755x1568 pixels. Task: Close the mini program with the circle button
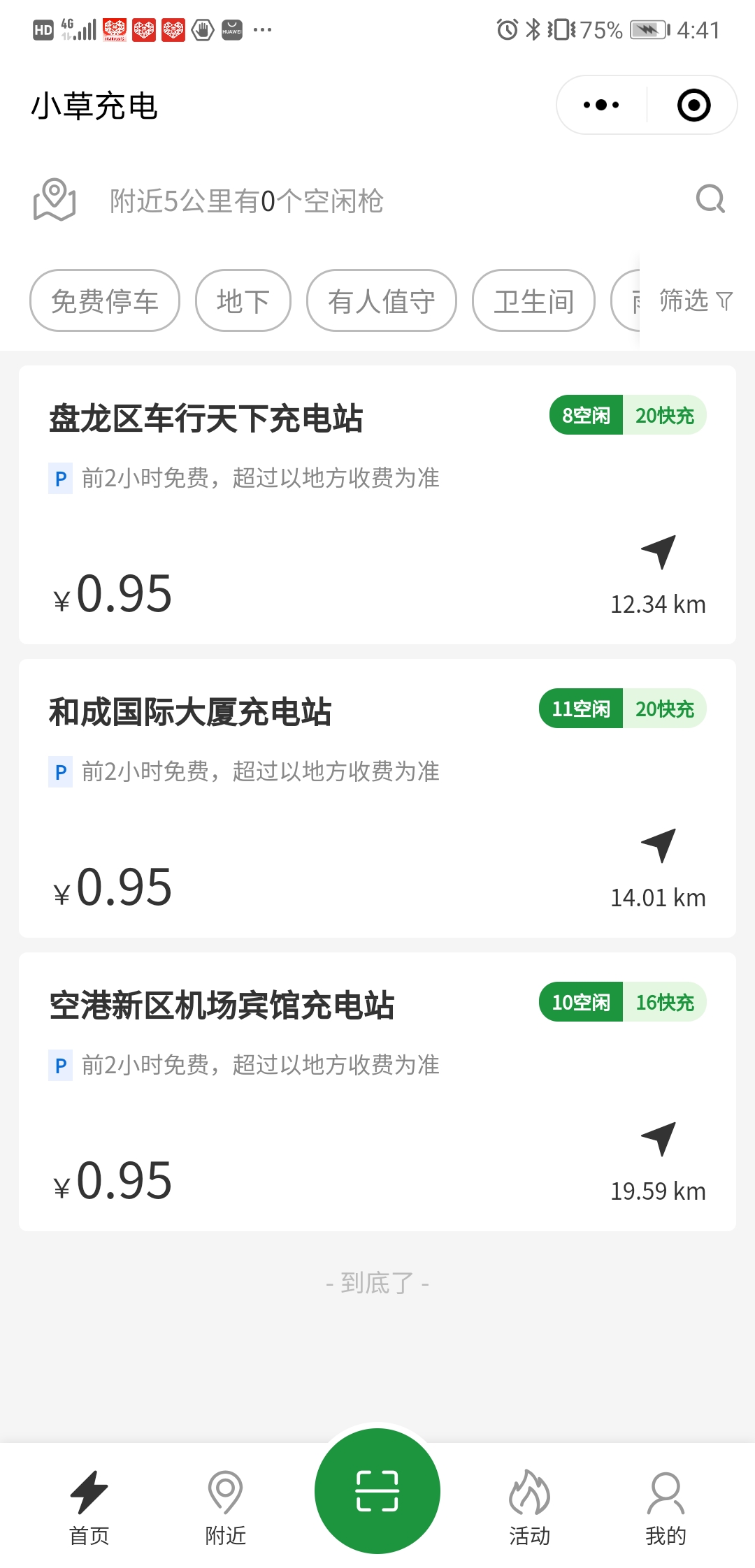(x=693, y=106)
